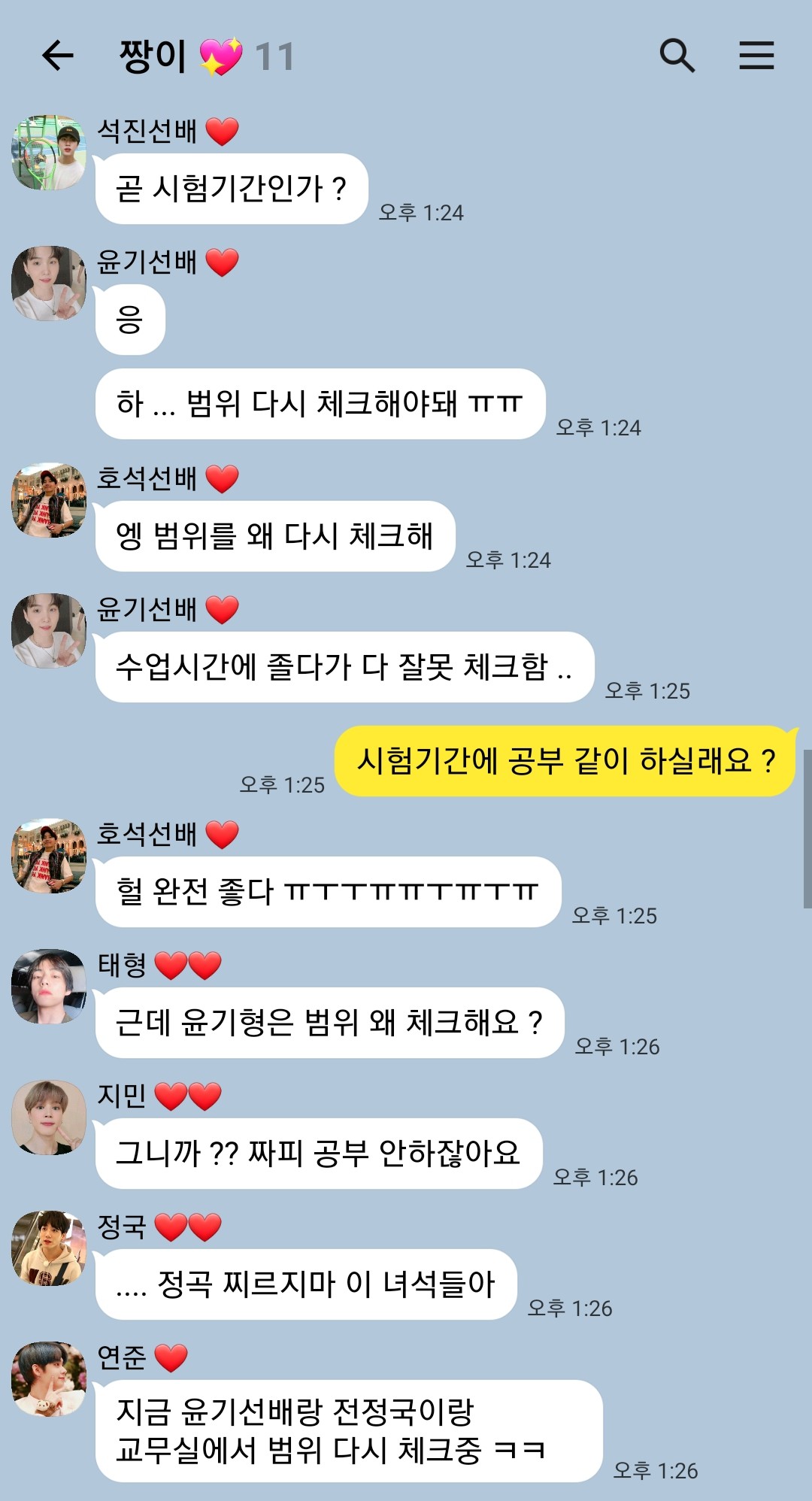
Task: Go back from the 짱이 chat room
Action: [x=58, y=56]
